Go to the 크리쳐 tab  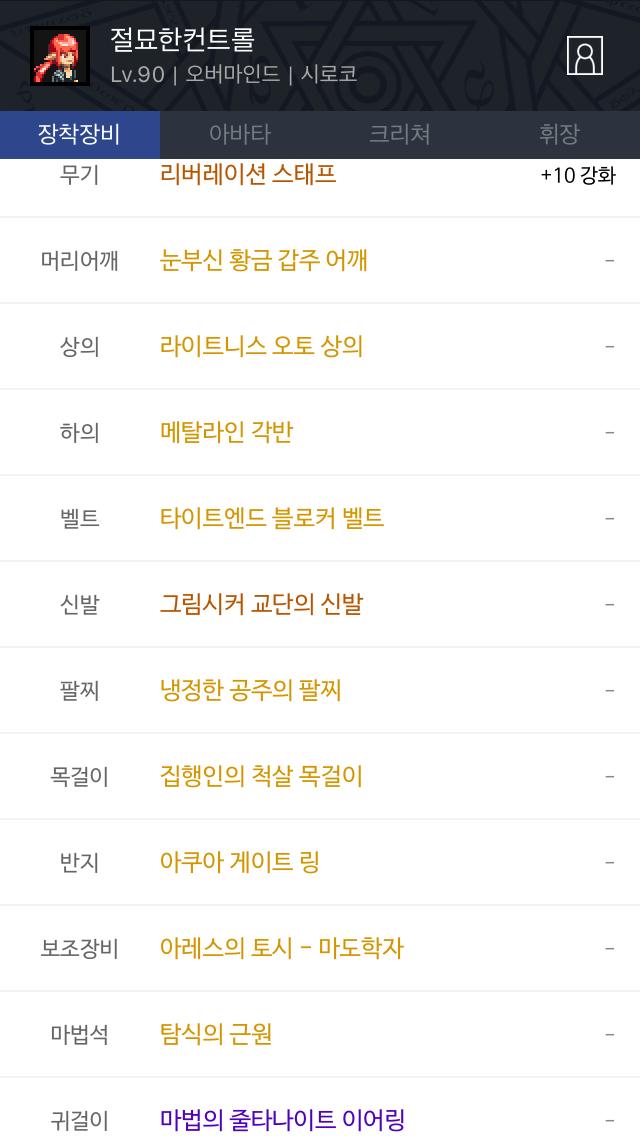(400, 135)
